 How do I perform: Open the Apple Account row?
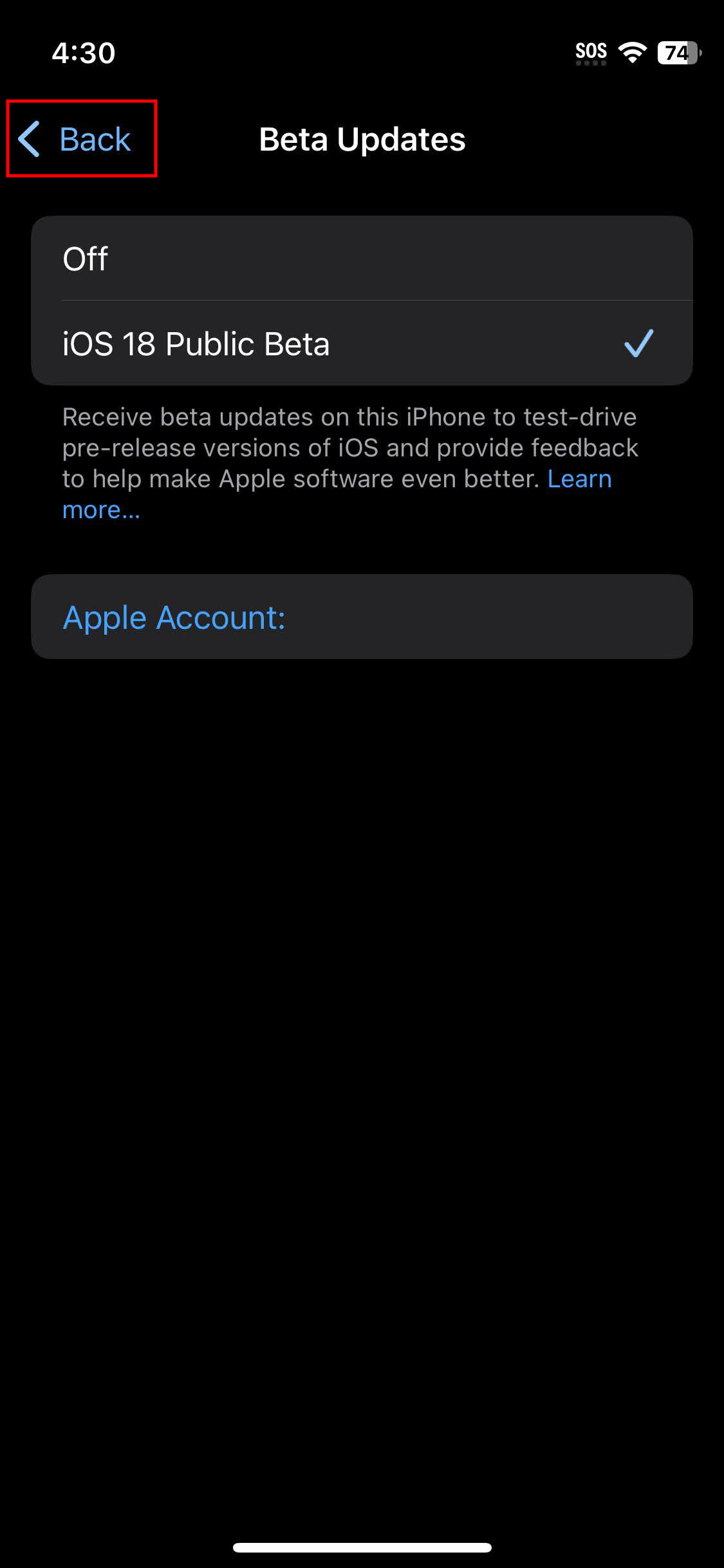pyautogui.click(x=360, y=617)
